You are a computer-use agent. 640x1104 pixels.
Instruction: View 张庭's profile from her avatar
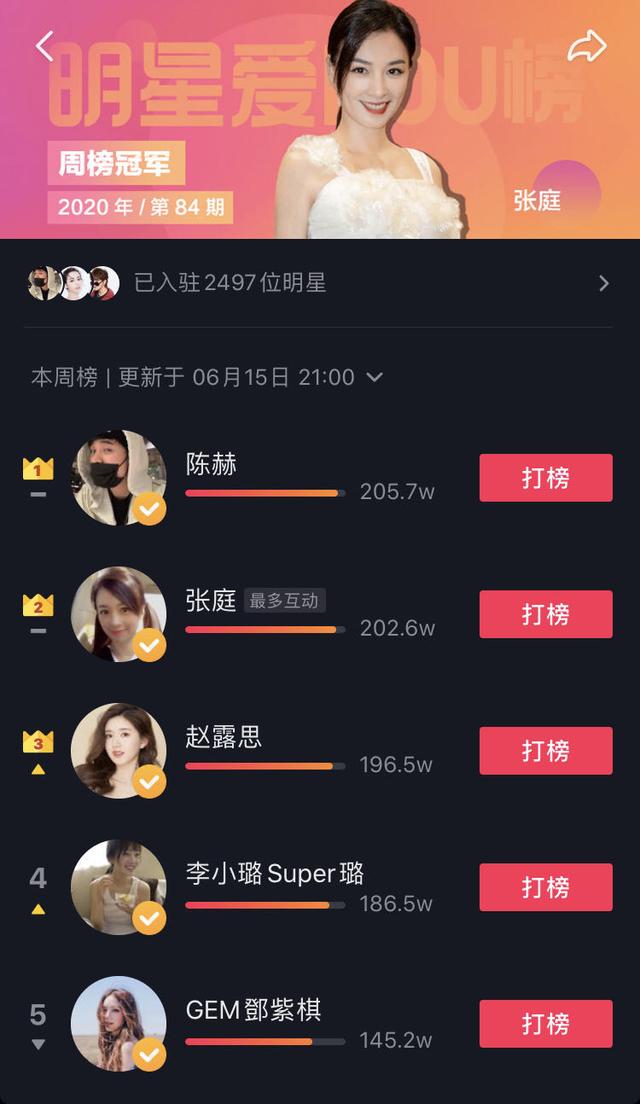click(x=118, y=614)
